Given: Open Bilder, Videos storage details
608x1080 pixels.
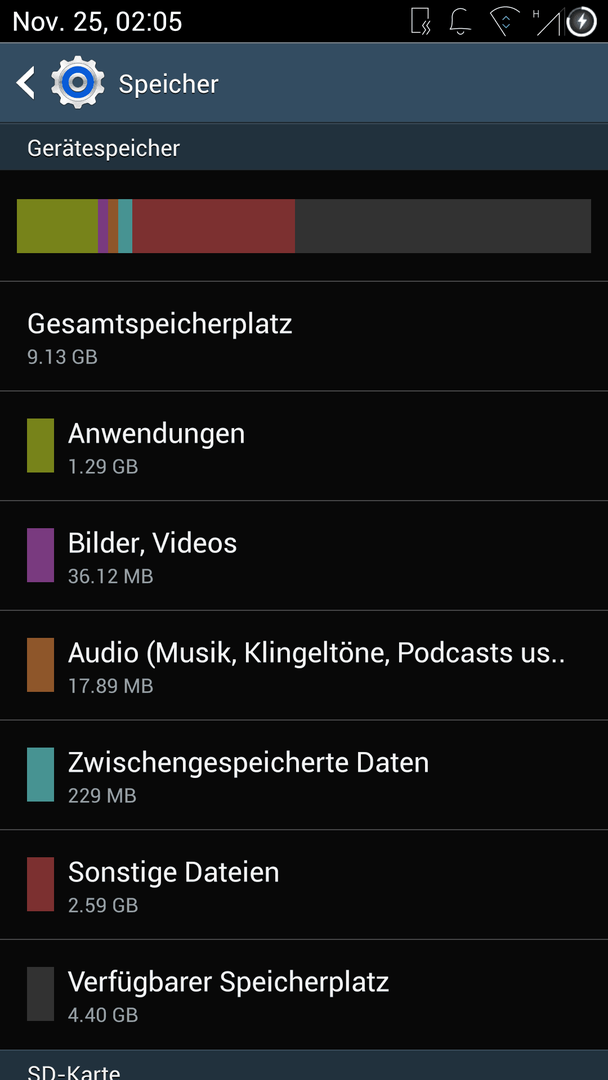Looking at the screenshot, I should [x=304, y=556].
